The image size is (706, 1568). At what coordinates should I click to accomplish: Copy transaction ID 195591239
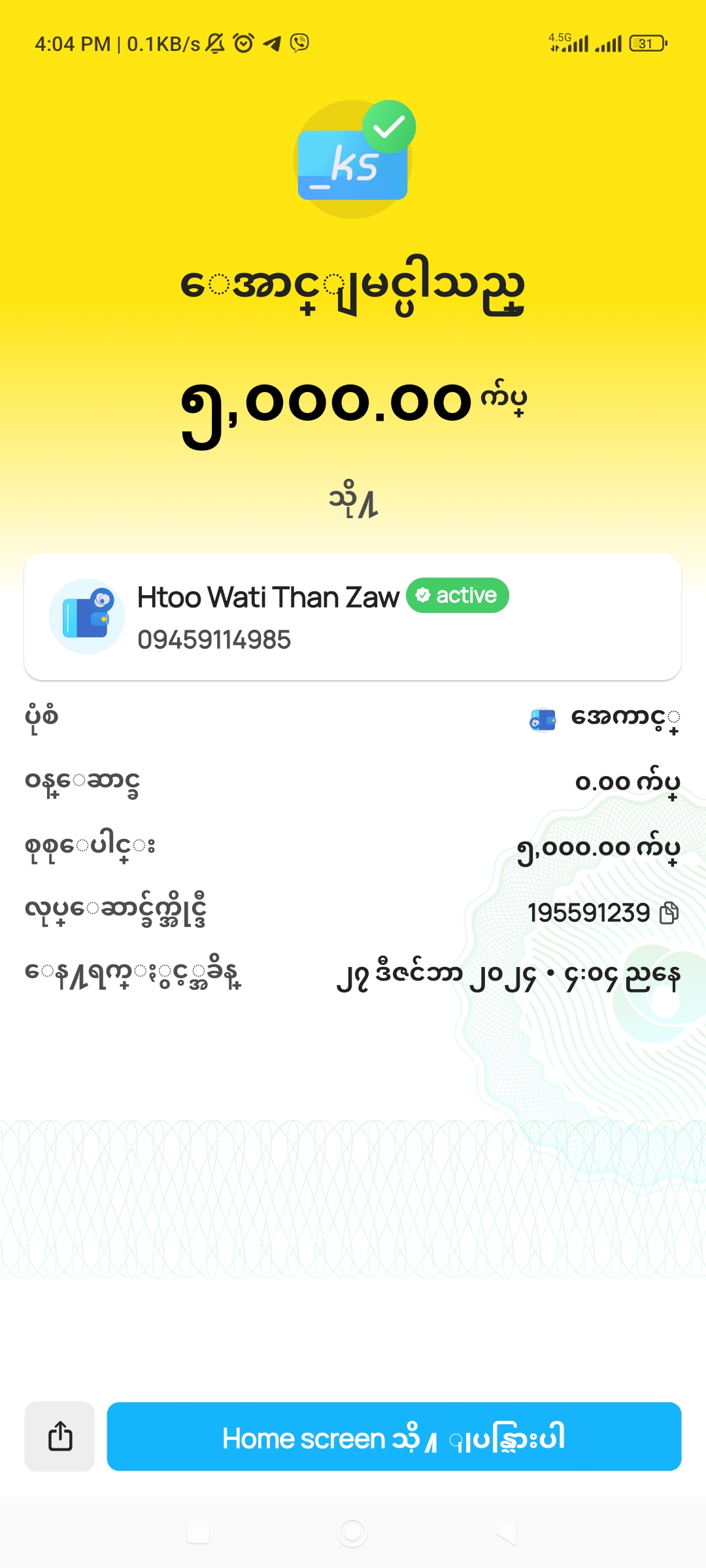[669, 913]
